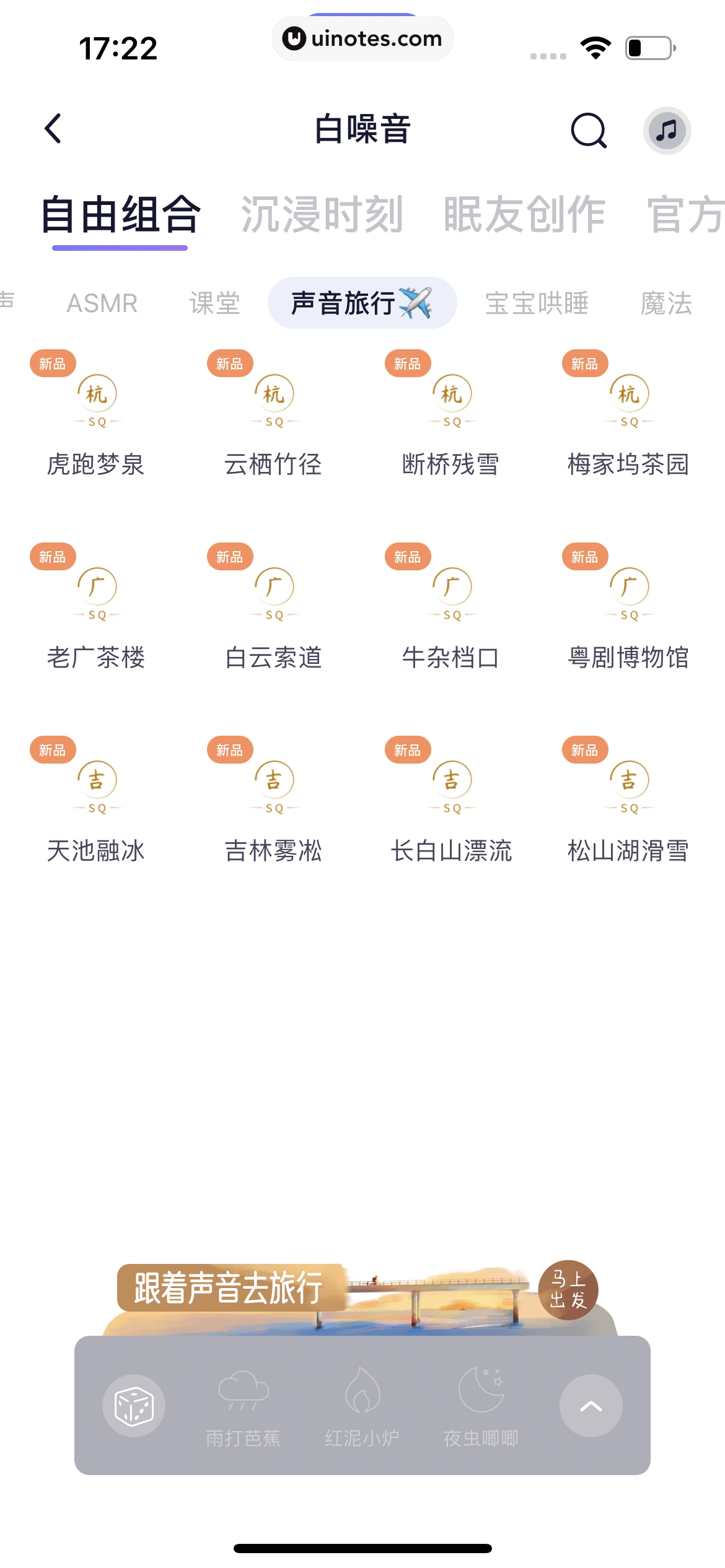Open the 虎跑梦泉 sound thumbnail icon
725x1568 pixels.
(97, 399)
